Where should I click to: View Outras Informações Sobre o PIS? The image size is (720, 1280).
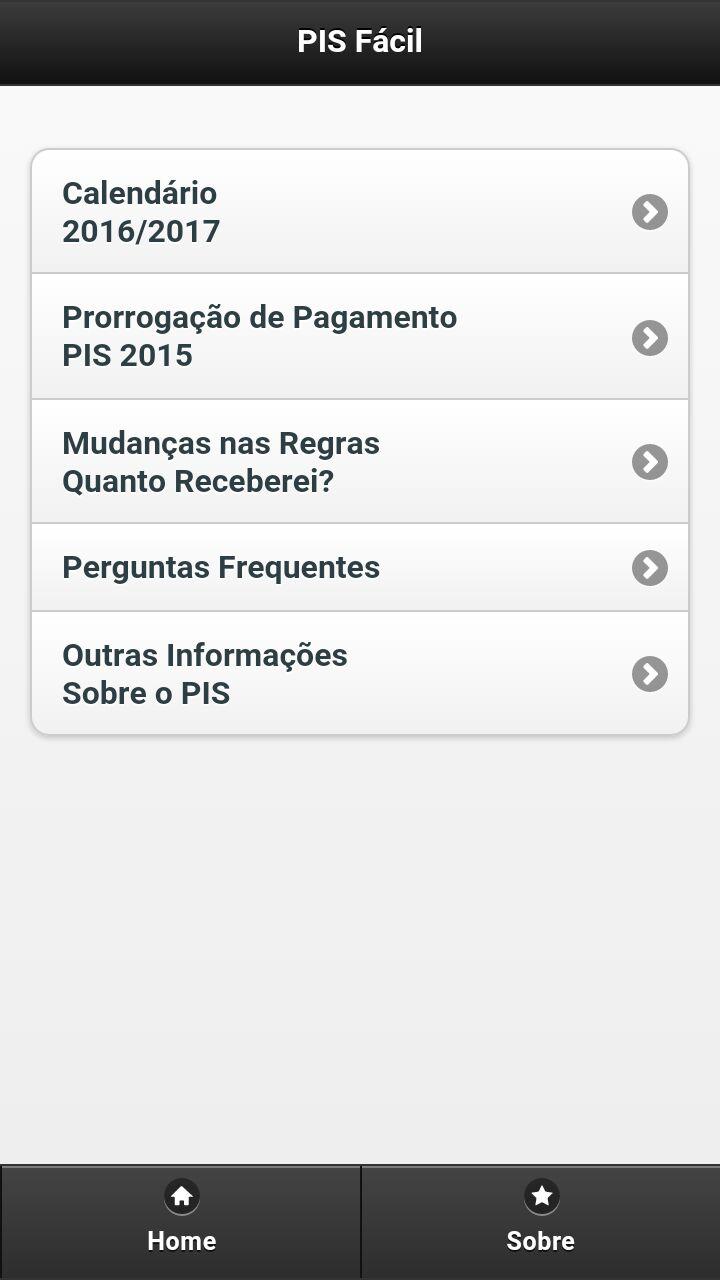point(360,674)
